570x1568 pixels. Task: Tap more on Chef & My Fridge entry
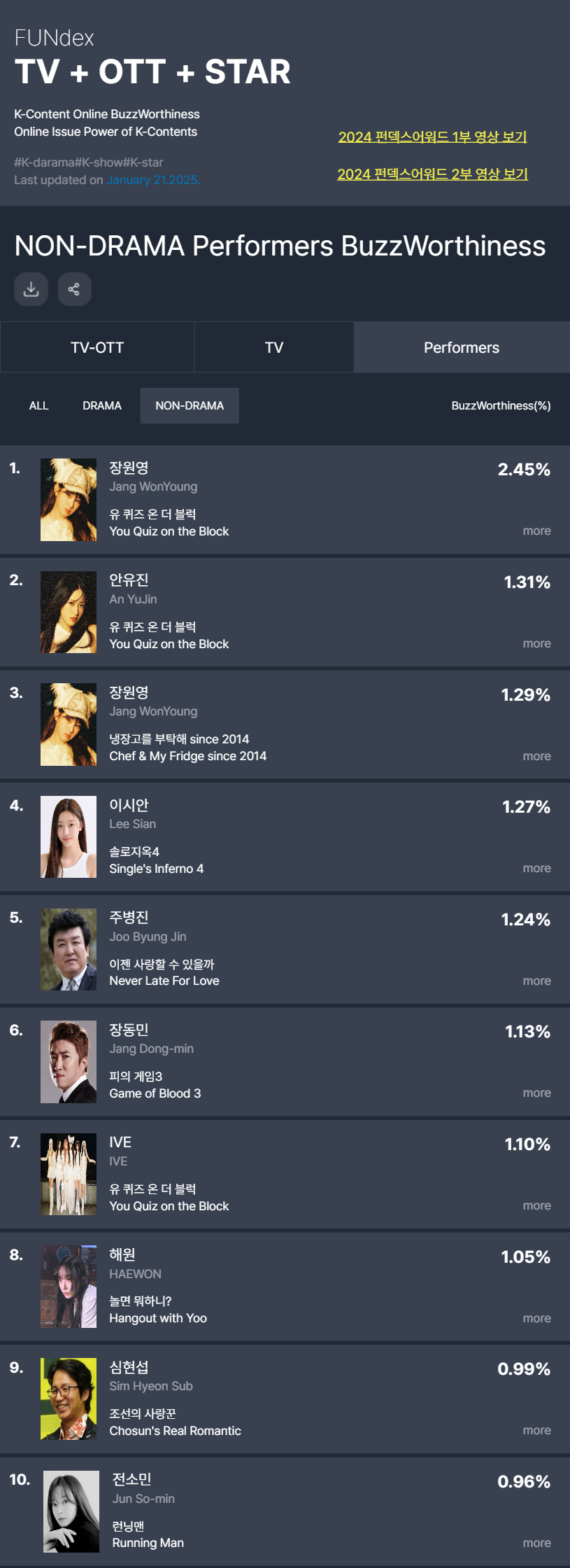(536, 756)
